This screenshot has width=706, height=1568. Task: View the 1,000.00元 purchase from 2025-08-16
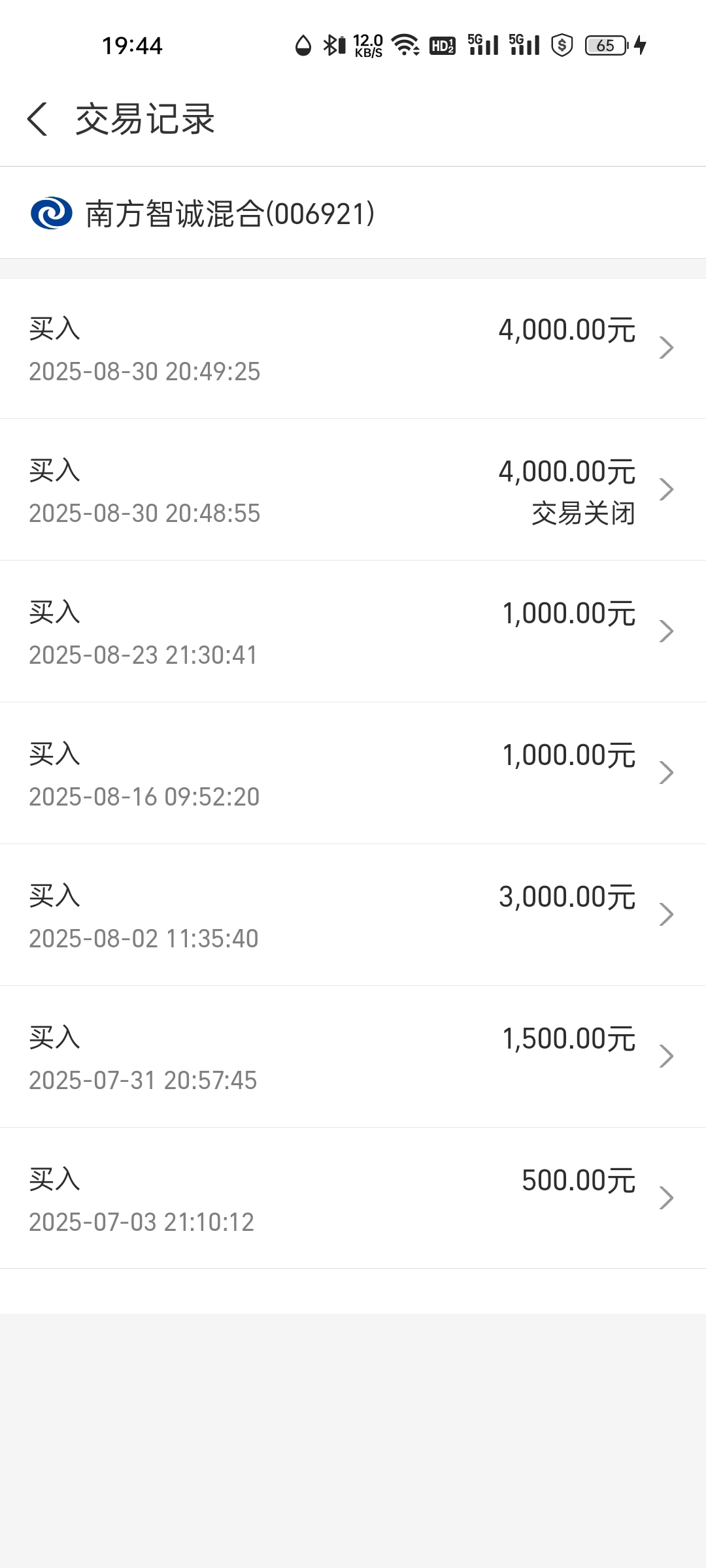pos(353,774)
